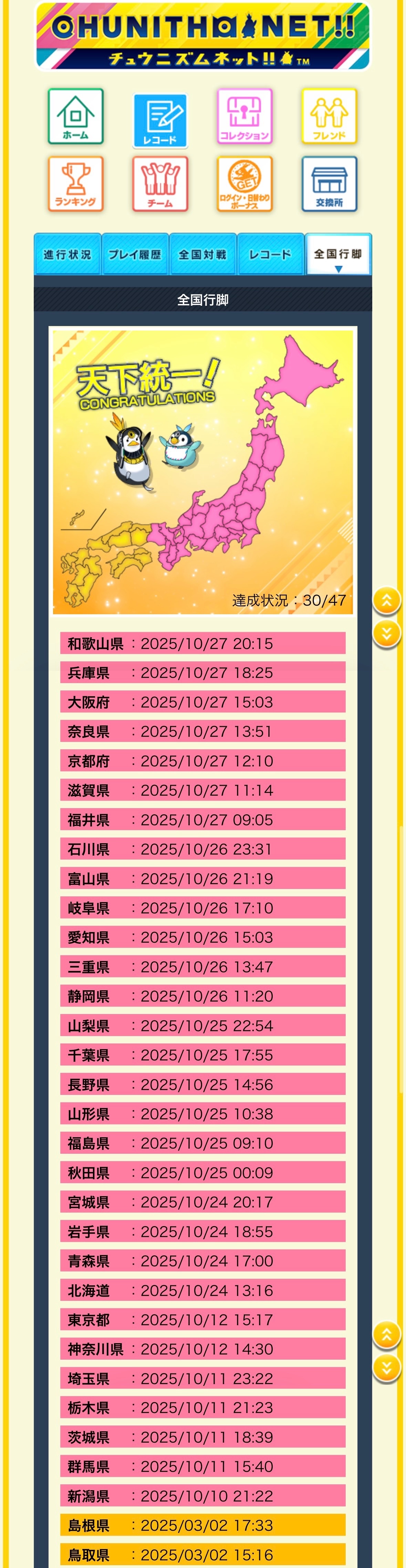Open the blue レコード pencil menu icon

click(x=160, y=121)
